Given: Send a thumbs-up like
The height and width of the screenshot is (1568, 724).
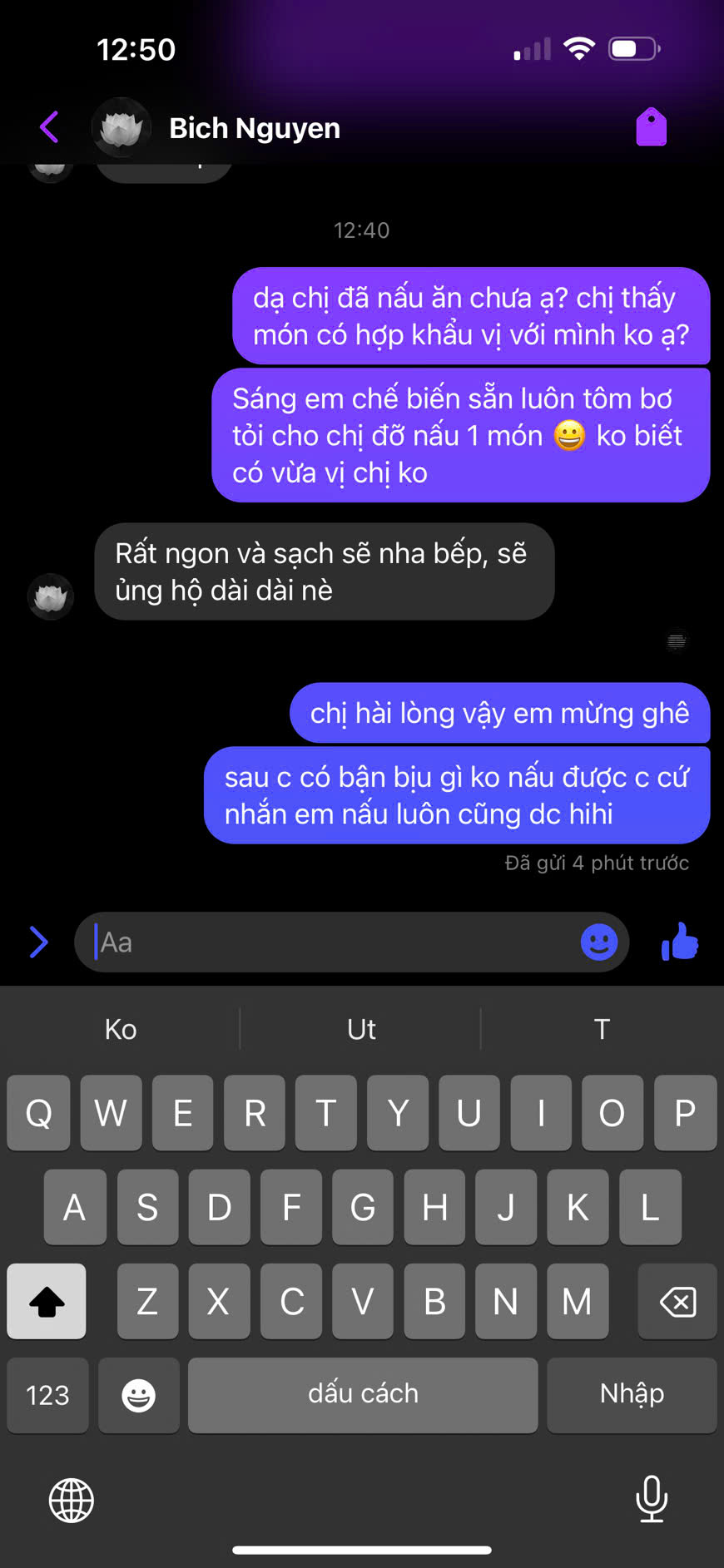Looking at the screenshot, I should tap(680, 942).
